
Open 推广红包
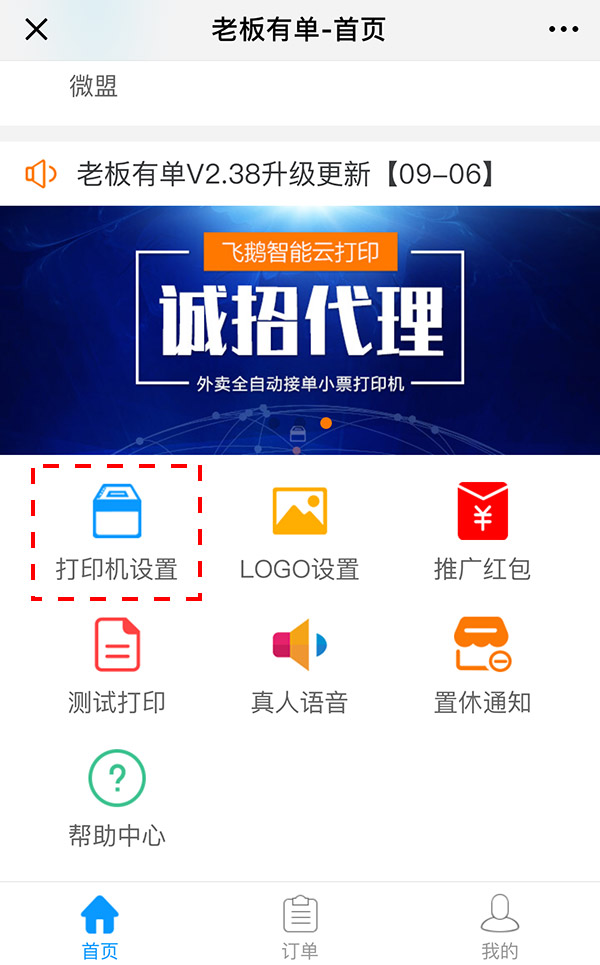click(x=482, y=532)
